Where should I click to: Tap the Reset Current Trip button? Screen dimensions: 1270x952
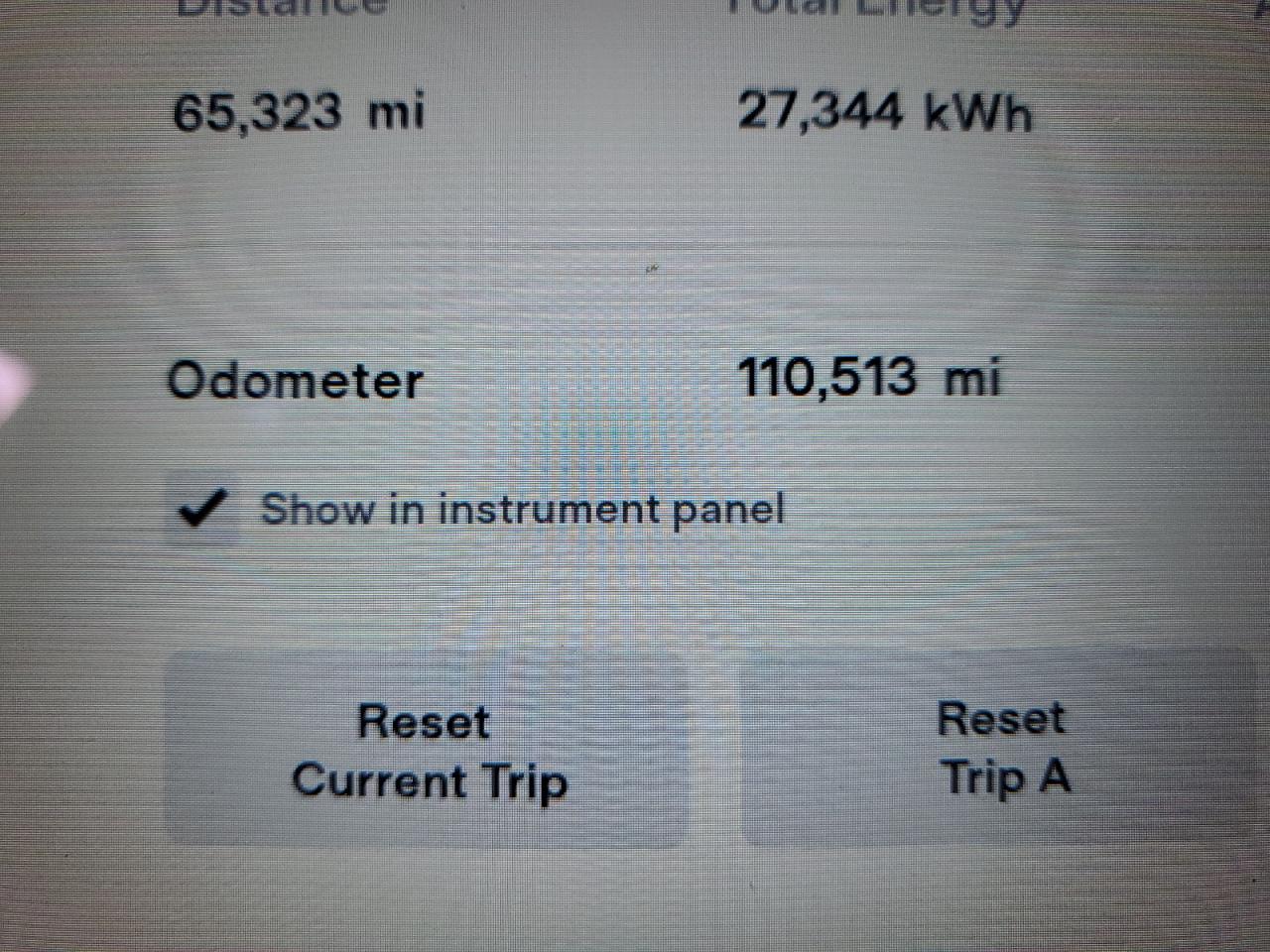pyautogui.click(x=427, y=751)
